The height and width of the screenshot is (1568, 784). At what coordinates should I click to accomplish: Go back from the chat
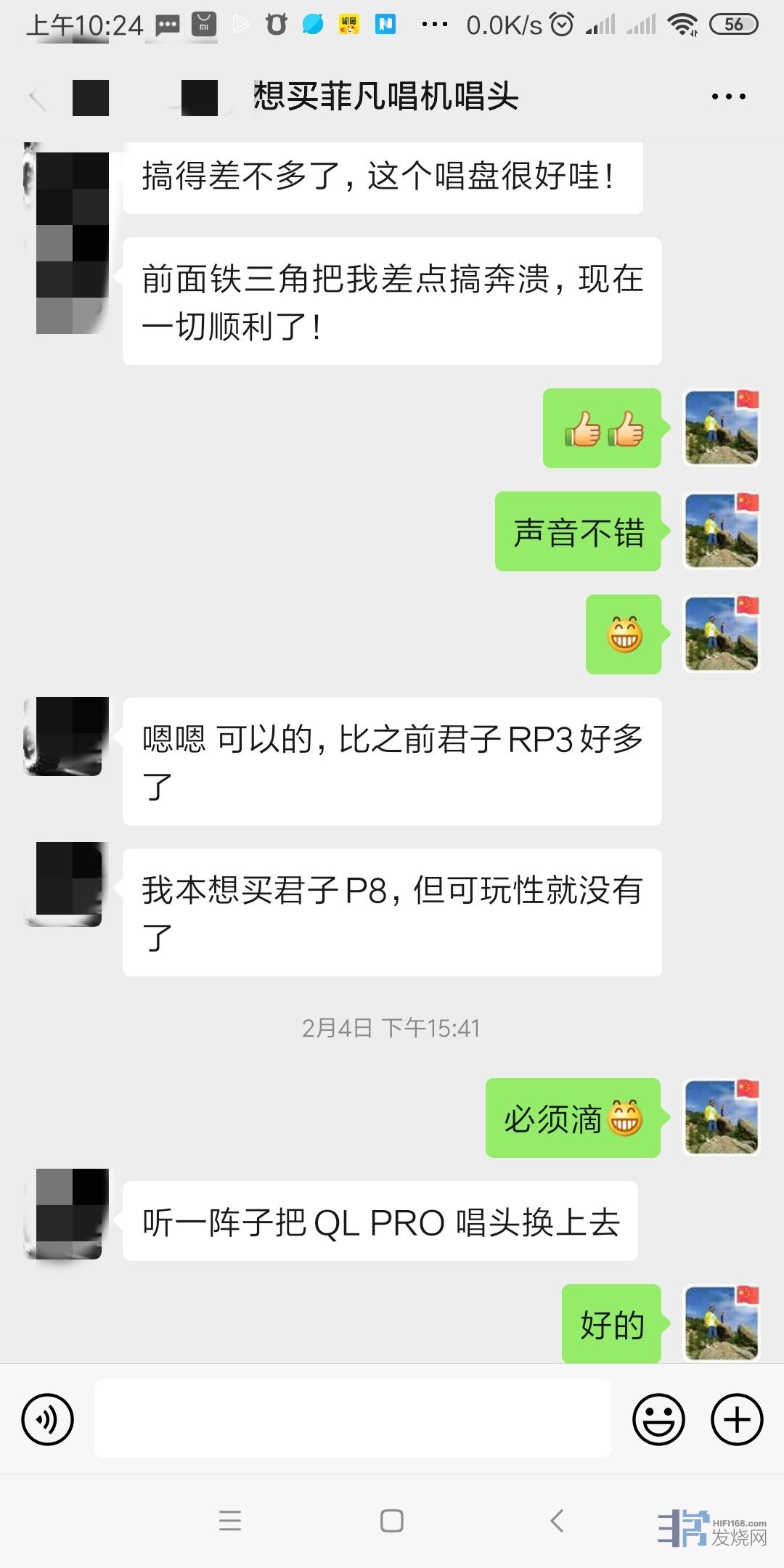pyautogui.click(x=38, y=97)
